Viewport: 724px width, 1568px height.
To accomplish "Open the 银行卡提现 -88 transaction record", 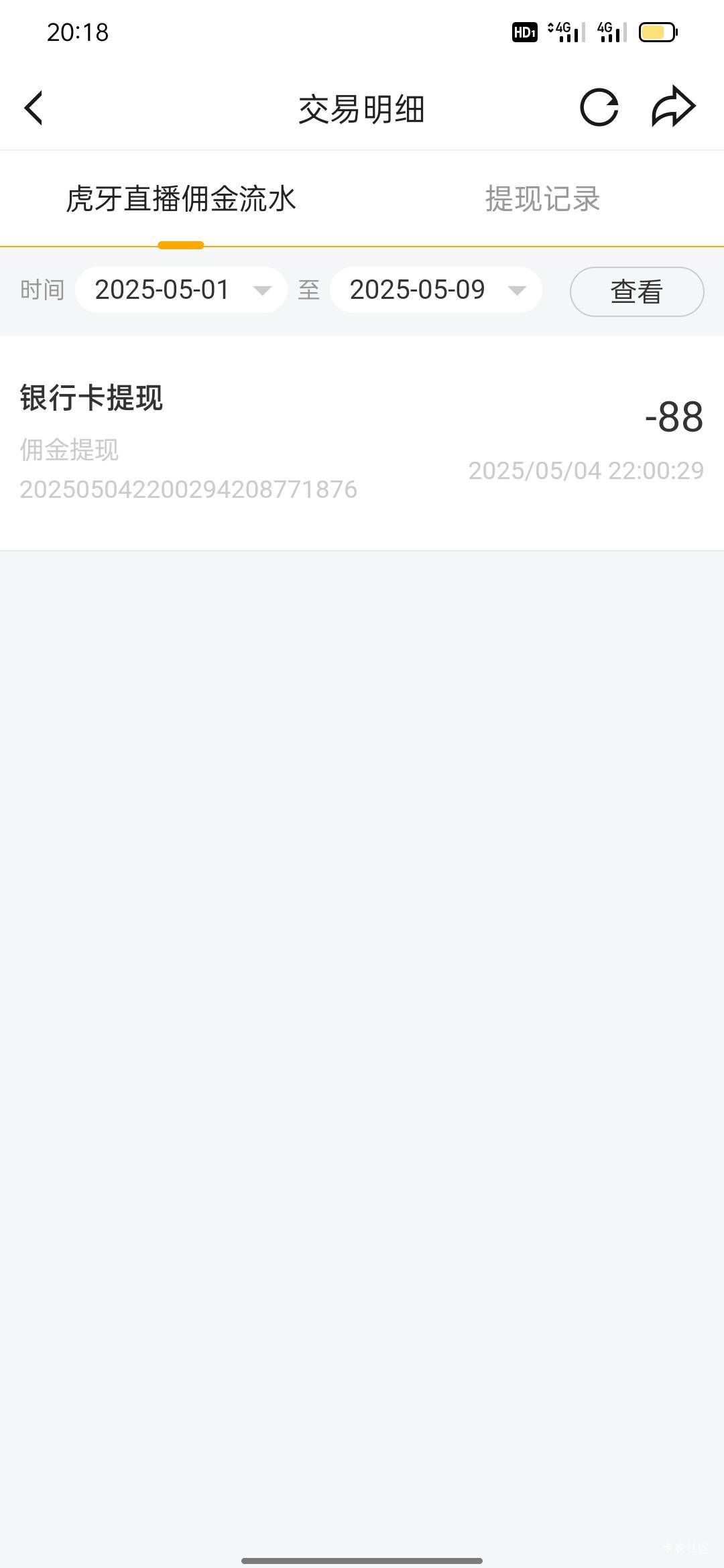I will pyautogui.click(x=362, y=443).
